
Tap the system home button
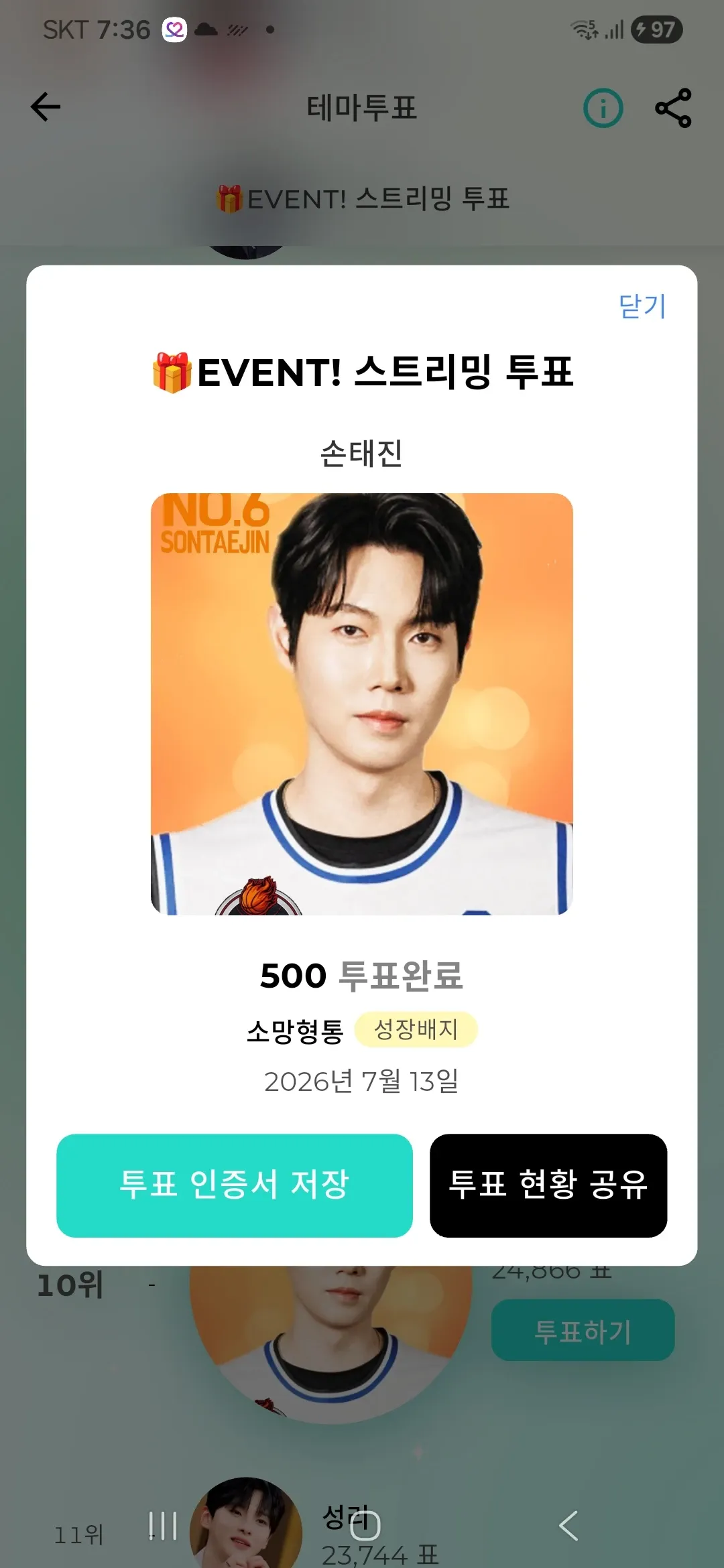click(365, 1525)
